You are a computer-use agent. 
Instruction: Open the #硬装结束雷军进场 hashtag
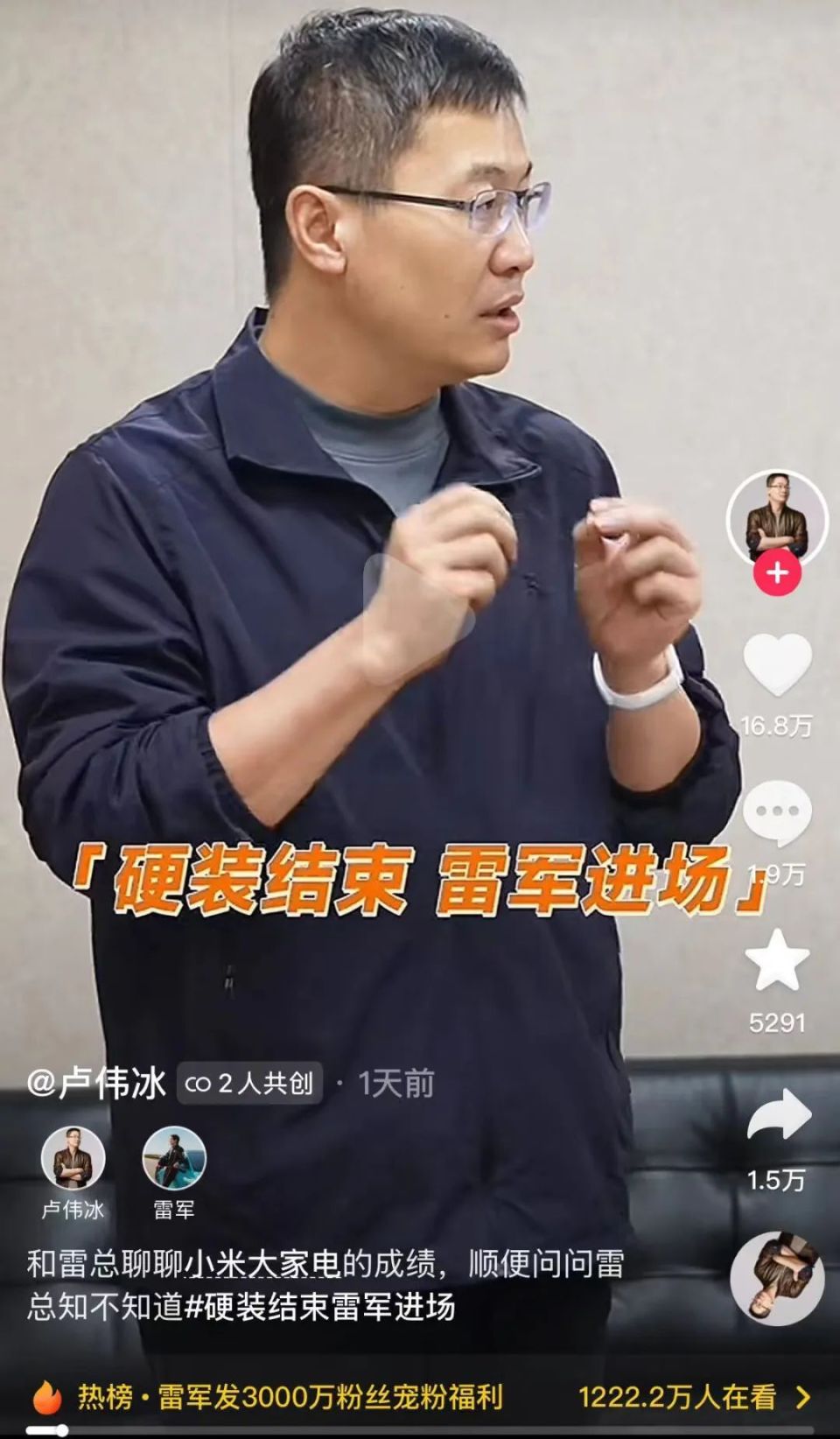tap(320, 1307)
